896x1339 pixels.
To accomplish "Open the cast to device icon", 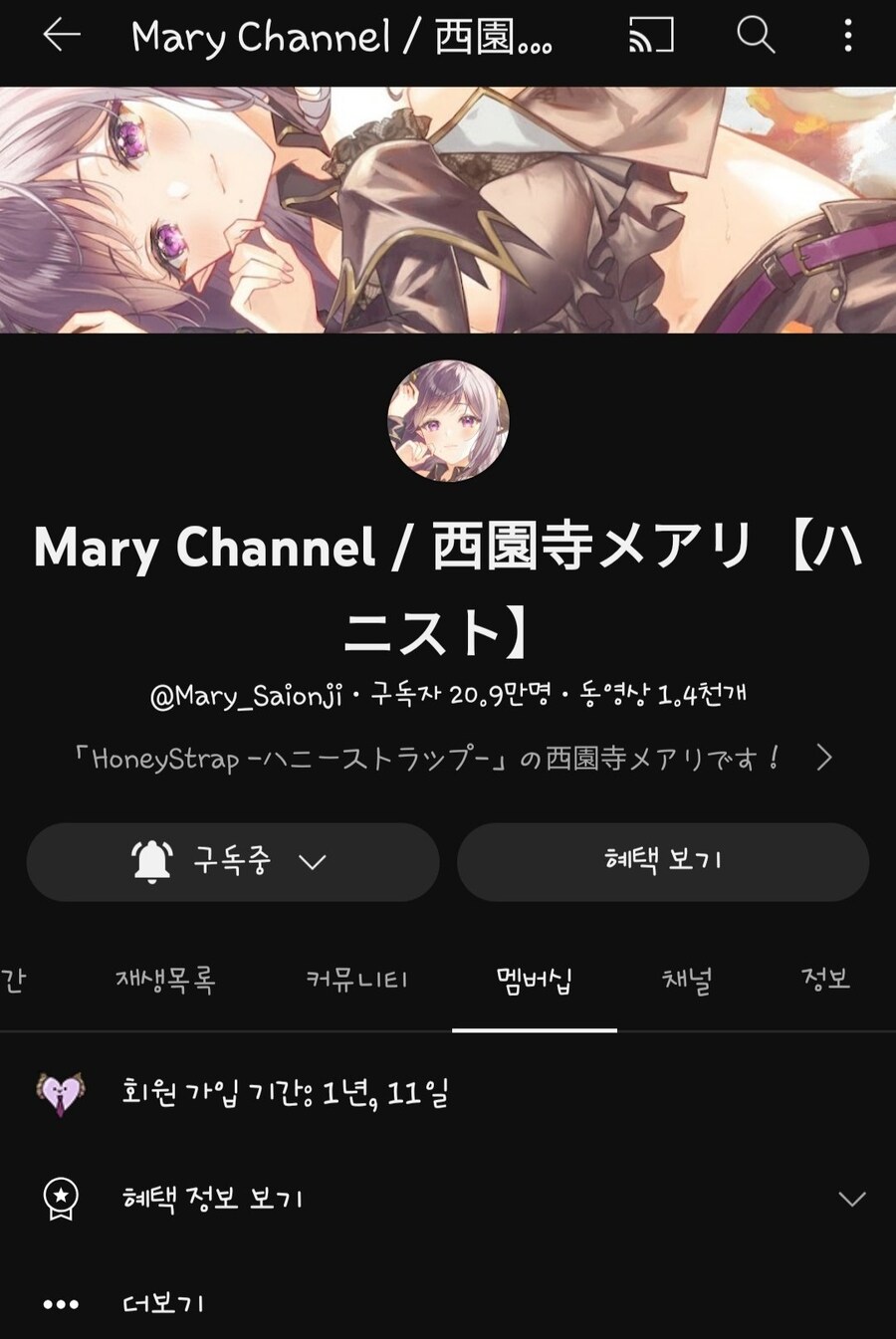I will click(x=651, y=36).
